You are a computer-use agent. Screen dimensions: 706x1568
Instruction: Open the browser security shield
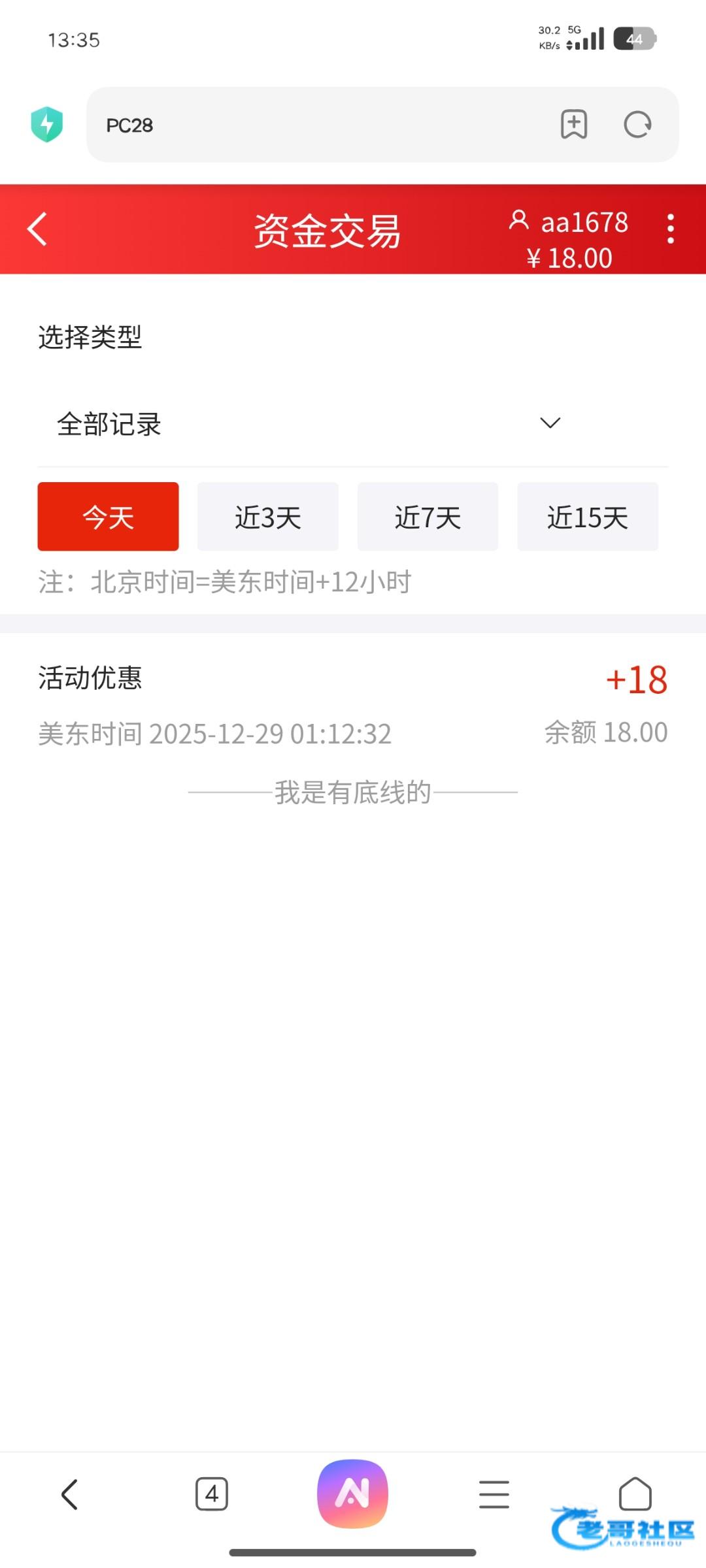47,124
